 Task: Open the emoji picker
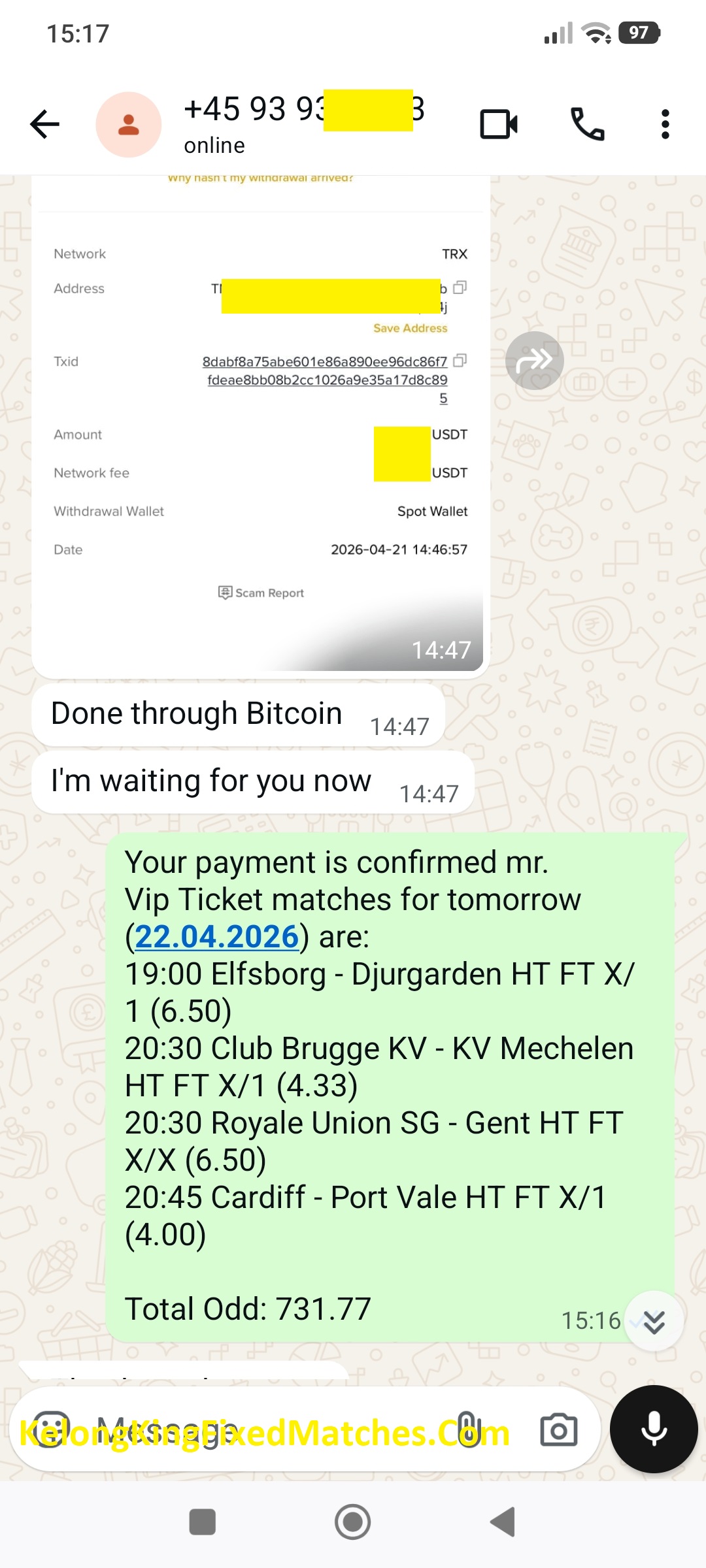[51, 1431]
